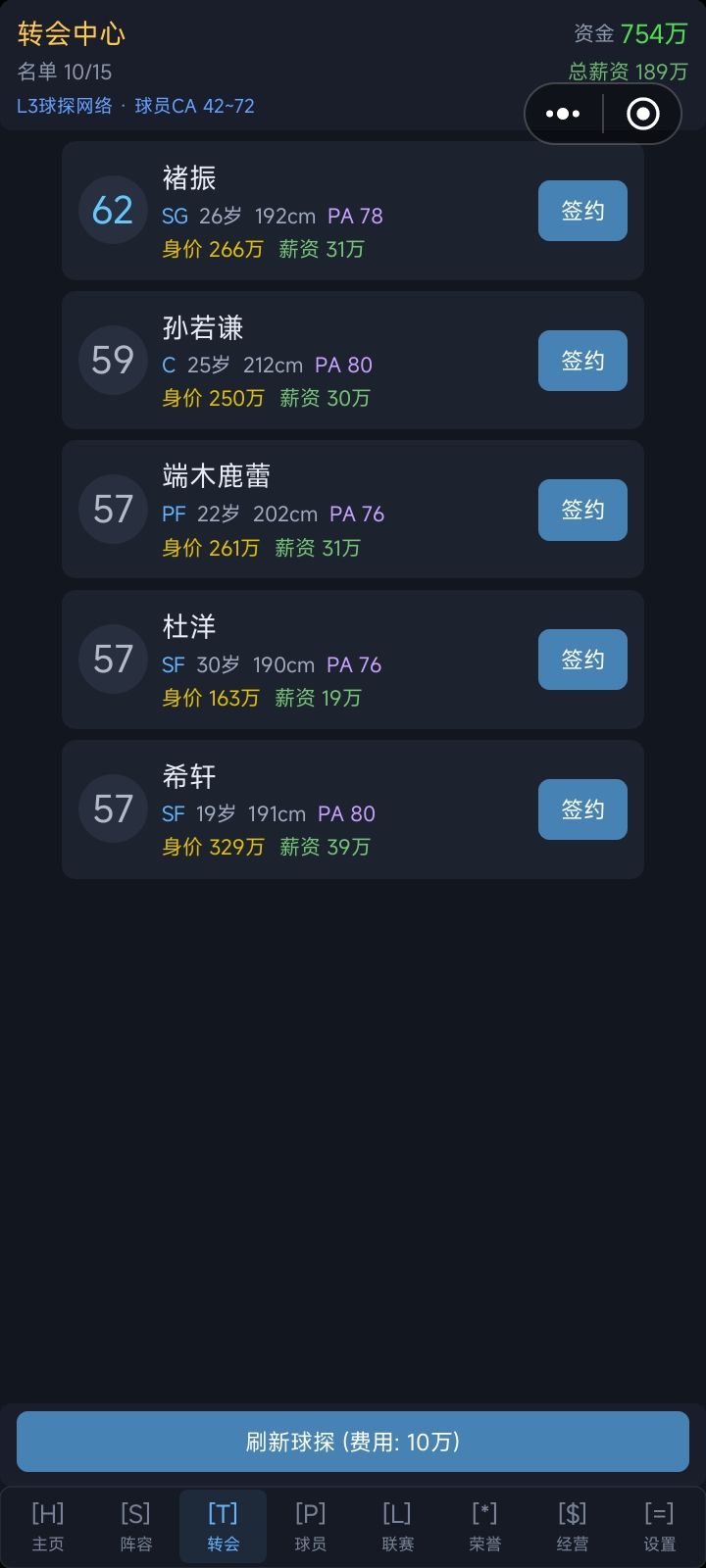选择底部导航的阵容图标
This screenshot has height=1568, width=706.
(135, 1525)
